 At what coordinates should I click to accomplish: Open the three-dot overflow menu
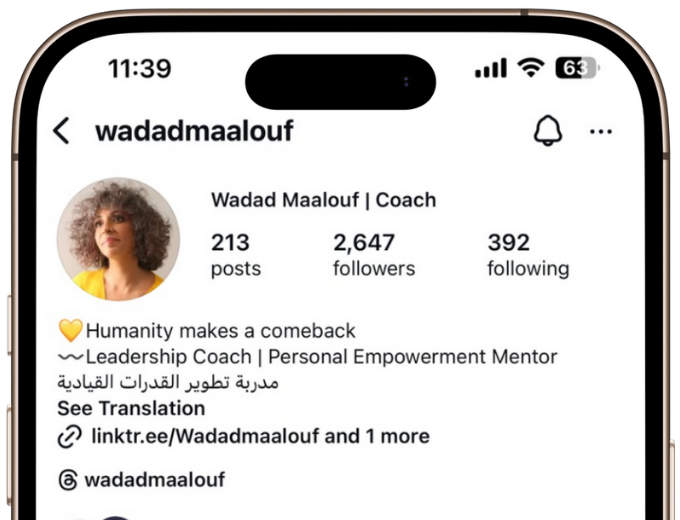coord(601,131)
